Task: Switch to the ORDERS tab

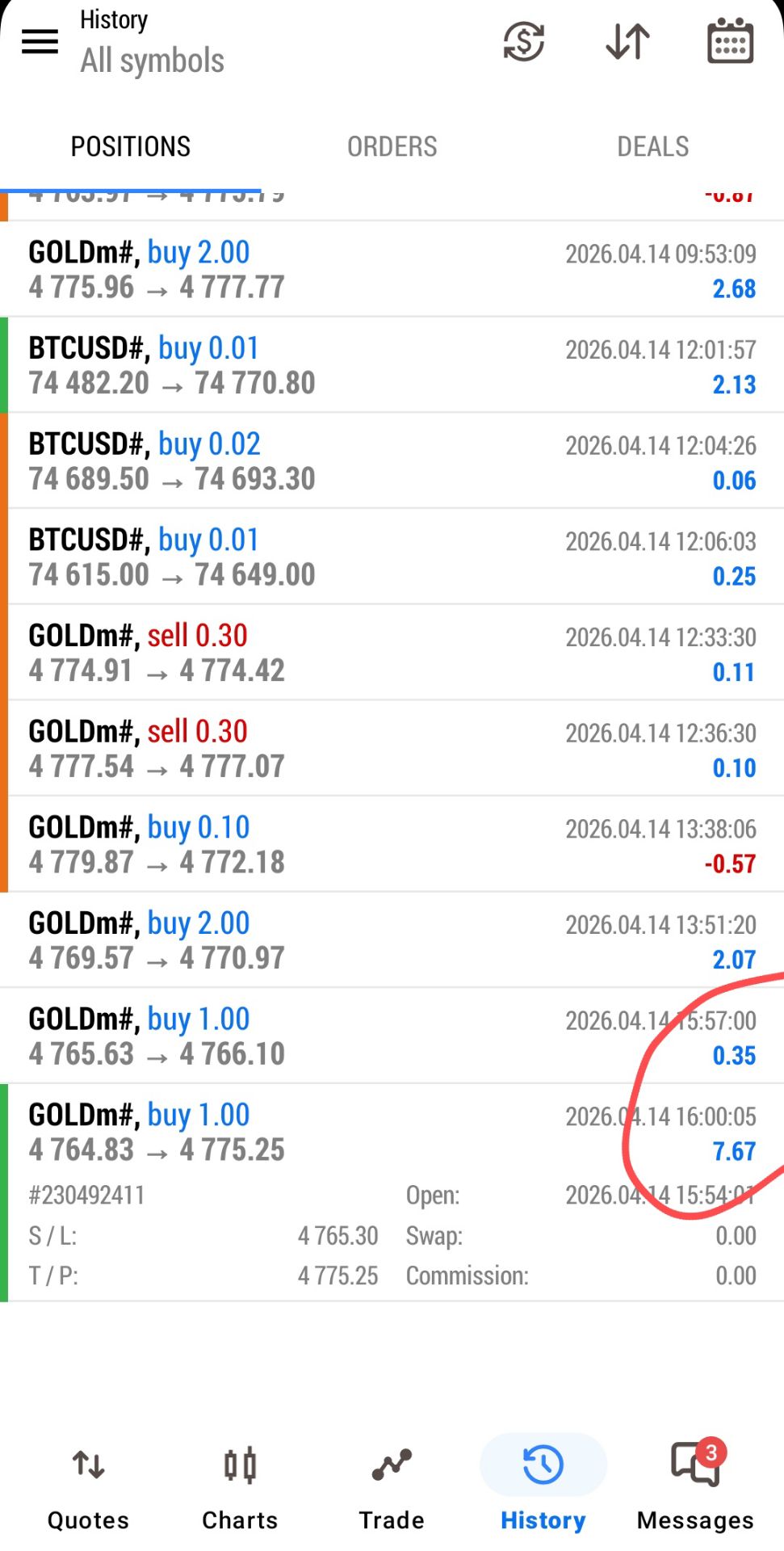Action: pos(392,146)
